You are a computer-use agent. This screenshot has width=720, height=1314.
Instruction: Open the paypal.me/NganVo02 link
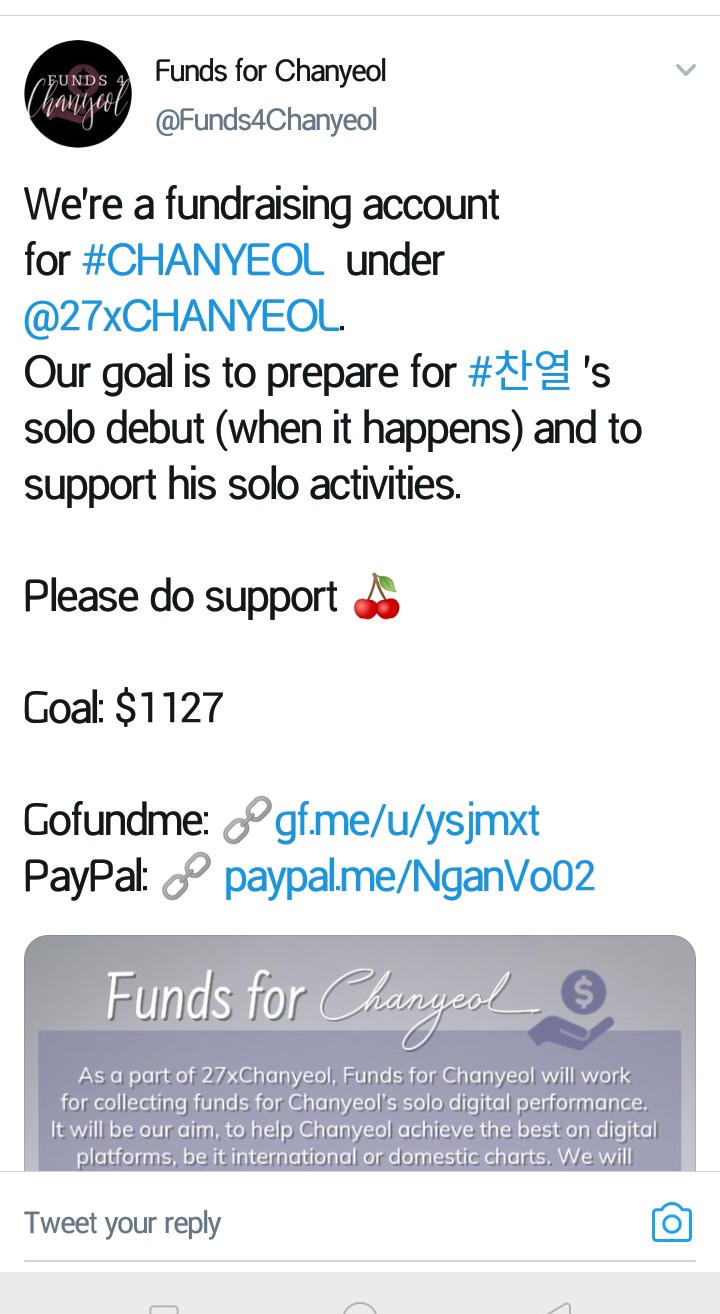point(409,878)
